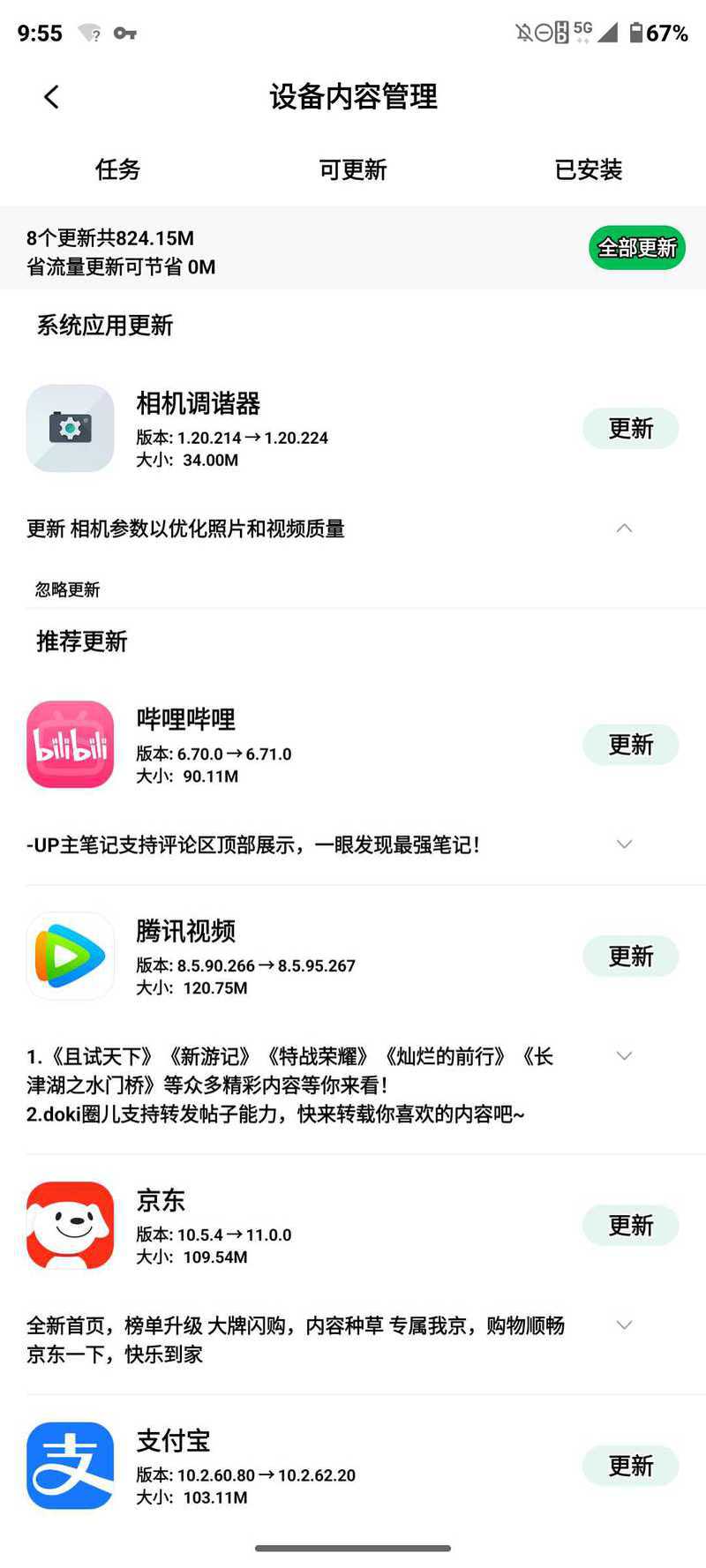
Task: Update 京东
Action: pyautogui.click(x=630, y=1226)
